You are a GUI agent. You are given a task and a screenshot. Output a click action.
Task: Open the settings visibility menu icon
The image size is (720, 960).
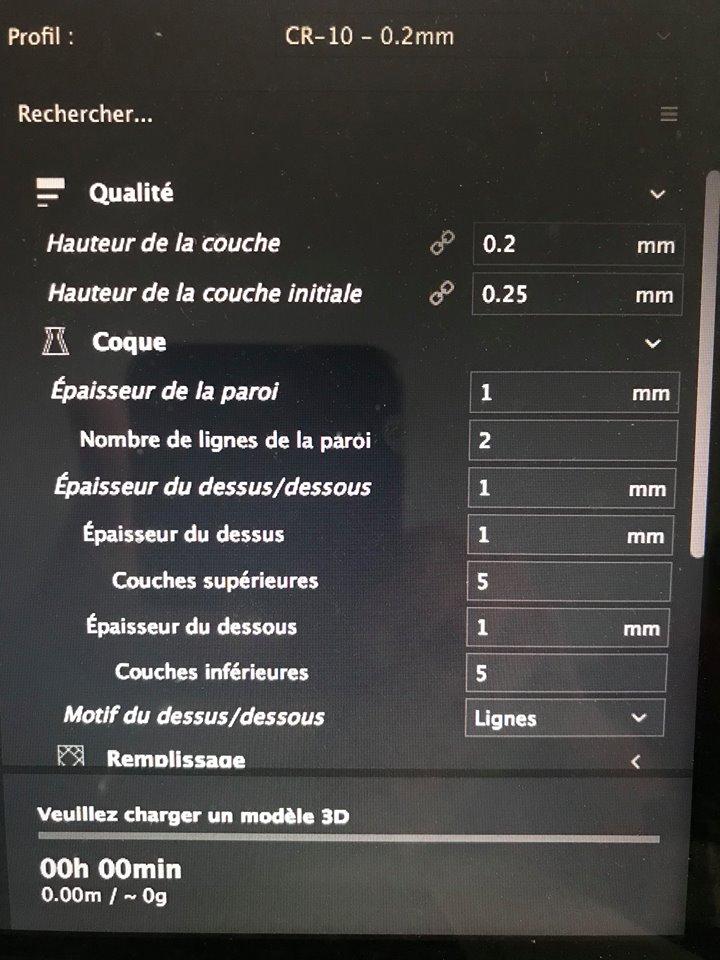[669, 114]
